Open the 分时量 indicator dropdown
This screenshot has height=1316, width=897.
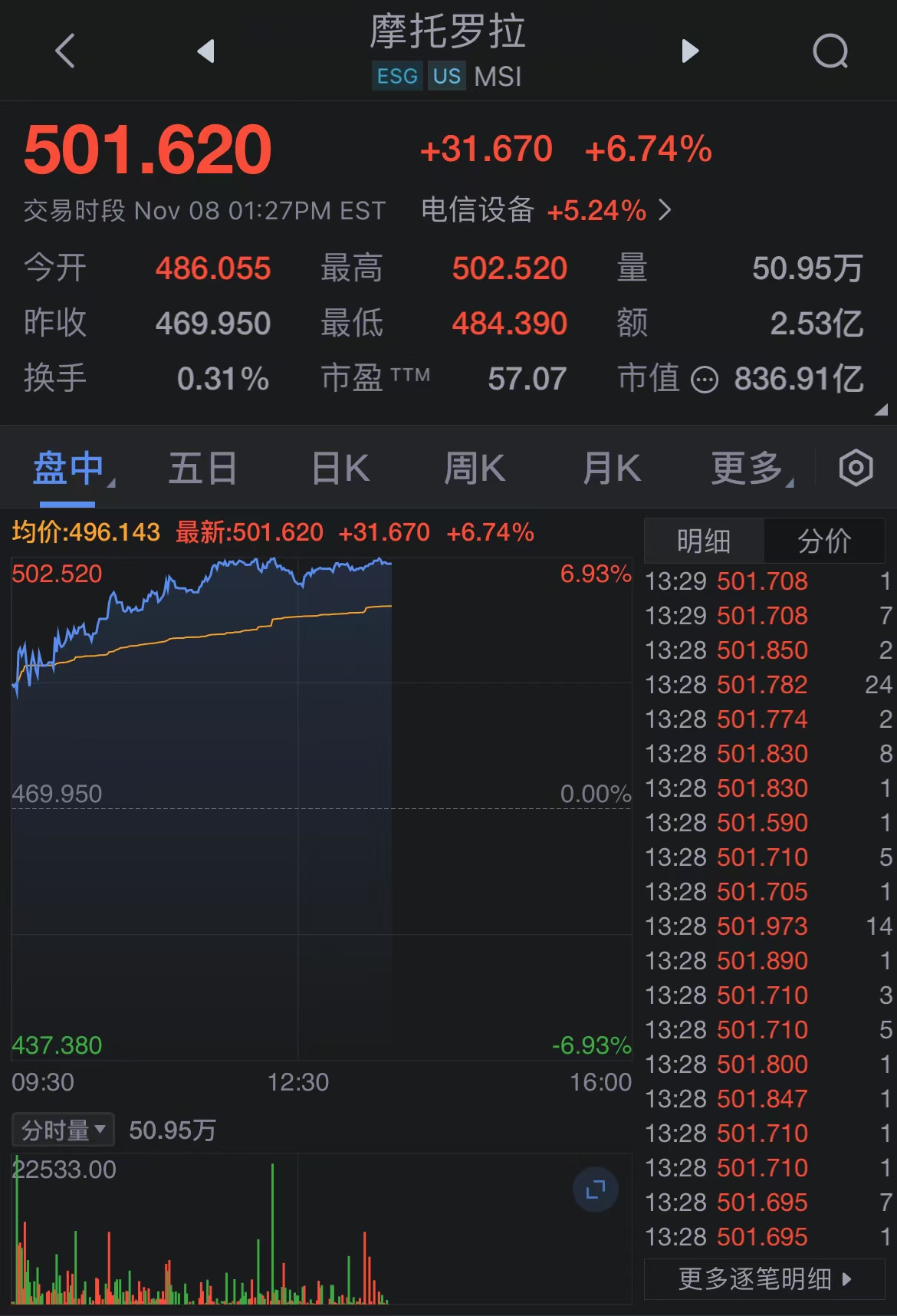pos(63,1130)
